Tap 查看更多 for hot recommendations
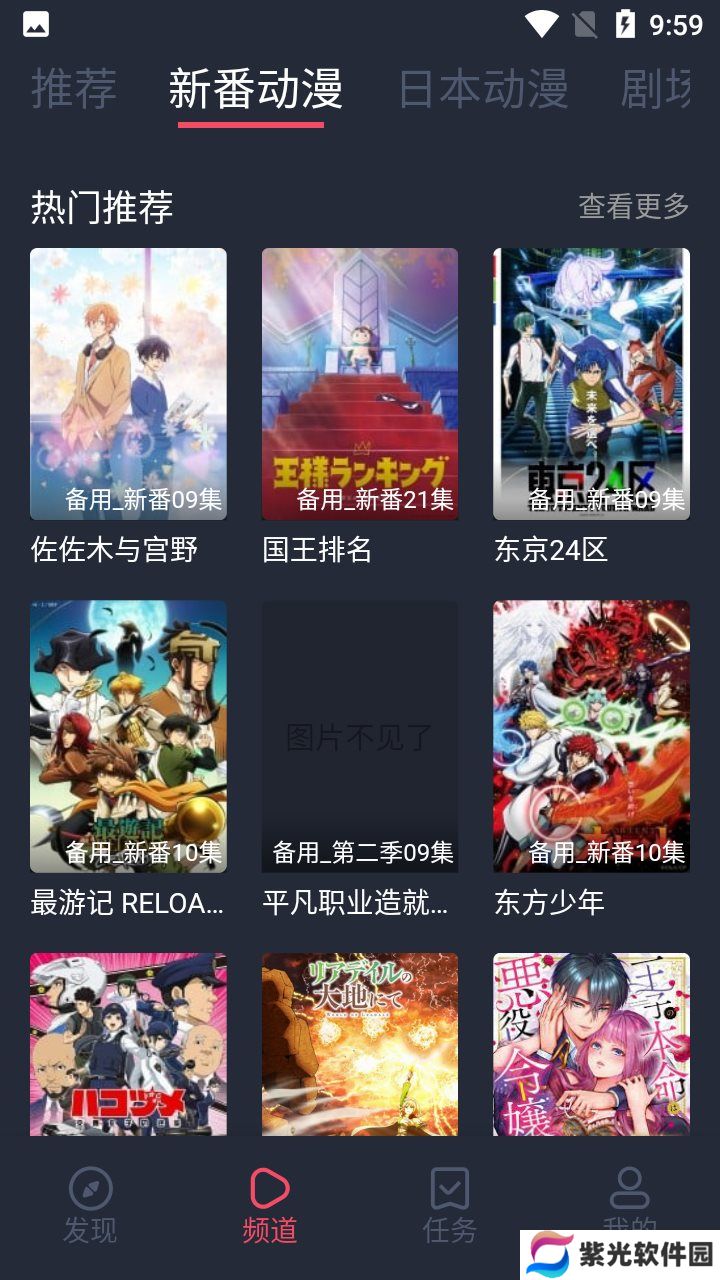 click(634, 206)
